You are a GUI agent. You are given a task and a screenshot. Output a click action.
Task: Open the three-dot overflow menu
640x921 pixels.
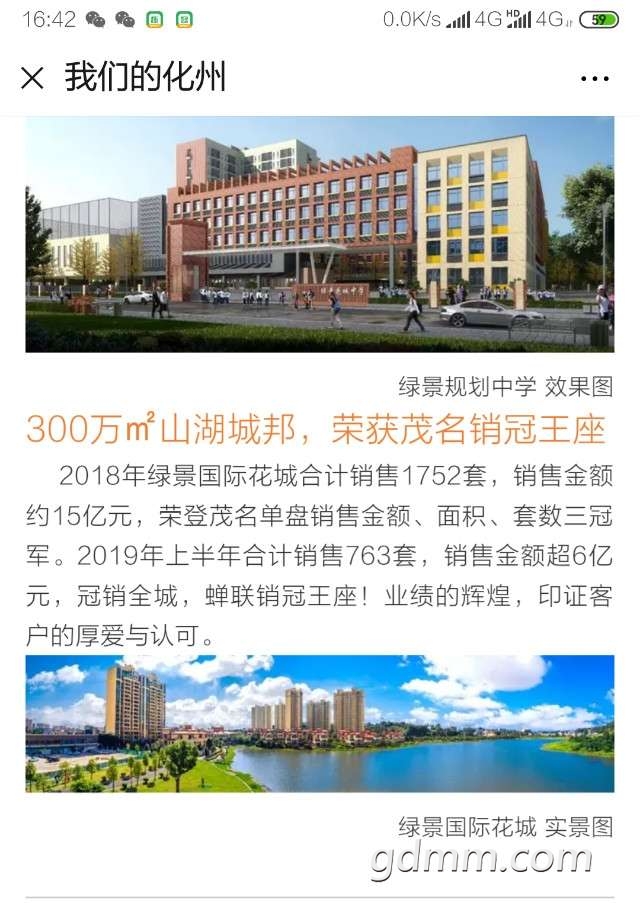point(594,79)
